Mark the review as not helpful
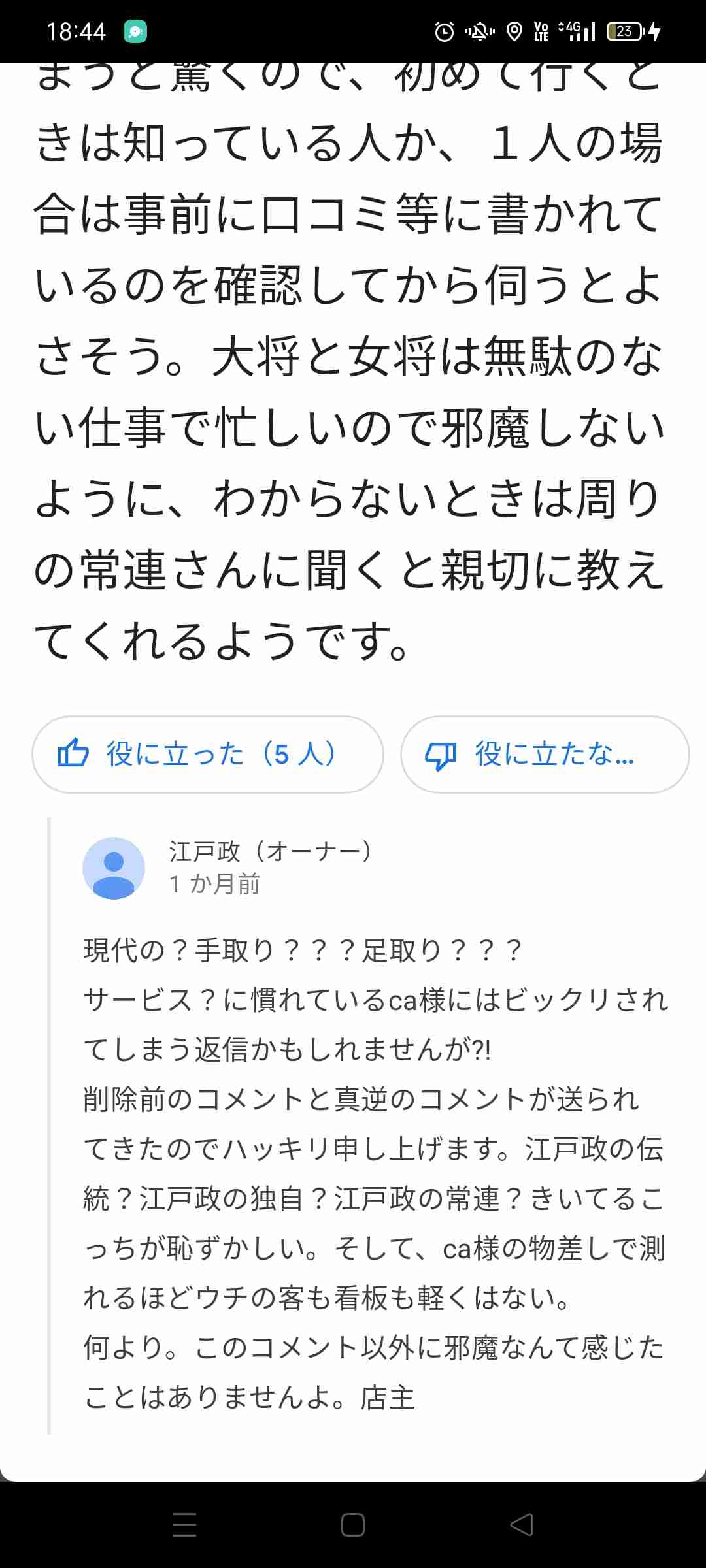Screen dimensions: 706x1568 pos(545,755)
